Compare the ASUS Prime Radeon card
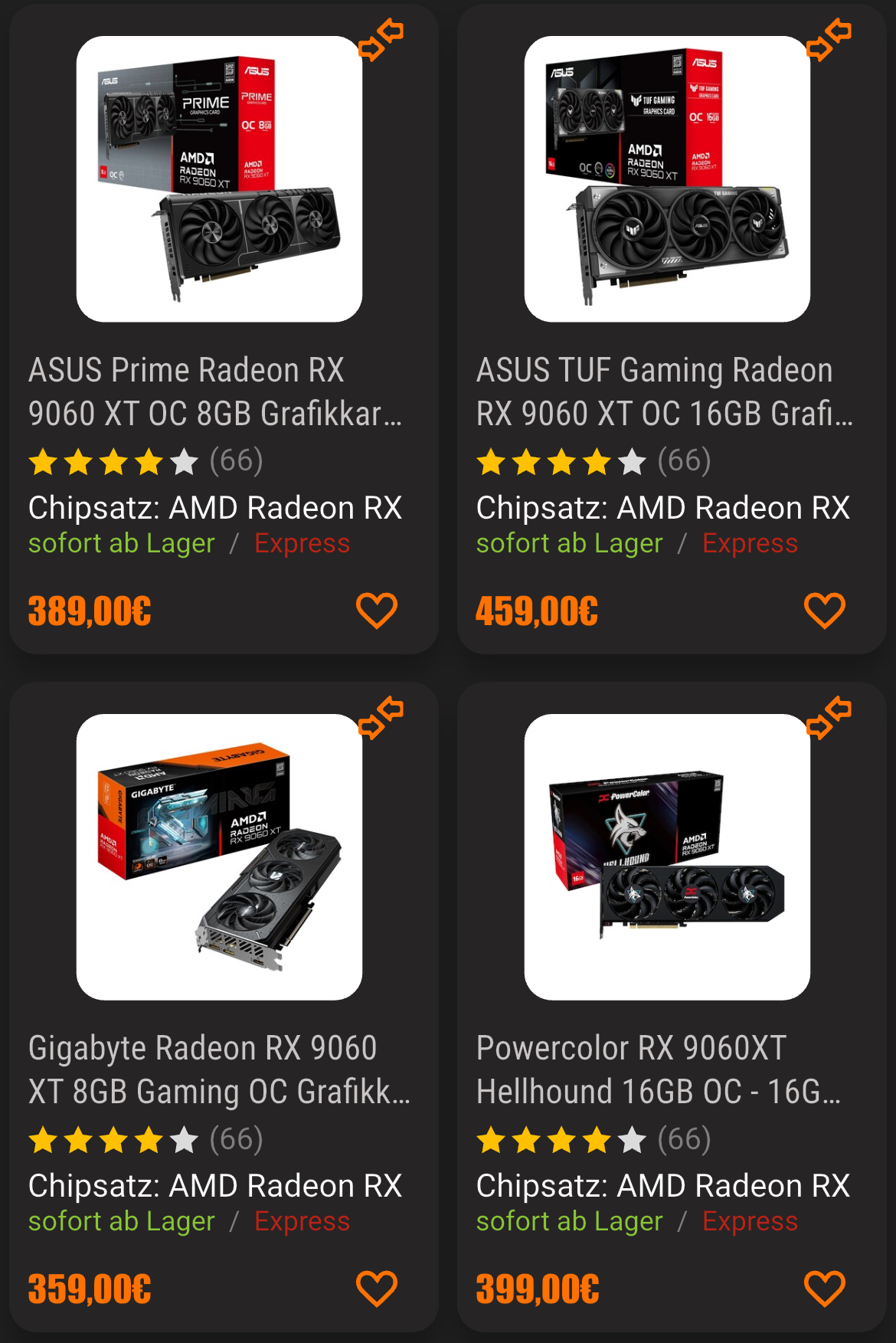This screenshot has width=896, height=1343. click(381, 41)
